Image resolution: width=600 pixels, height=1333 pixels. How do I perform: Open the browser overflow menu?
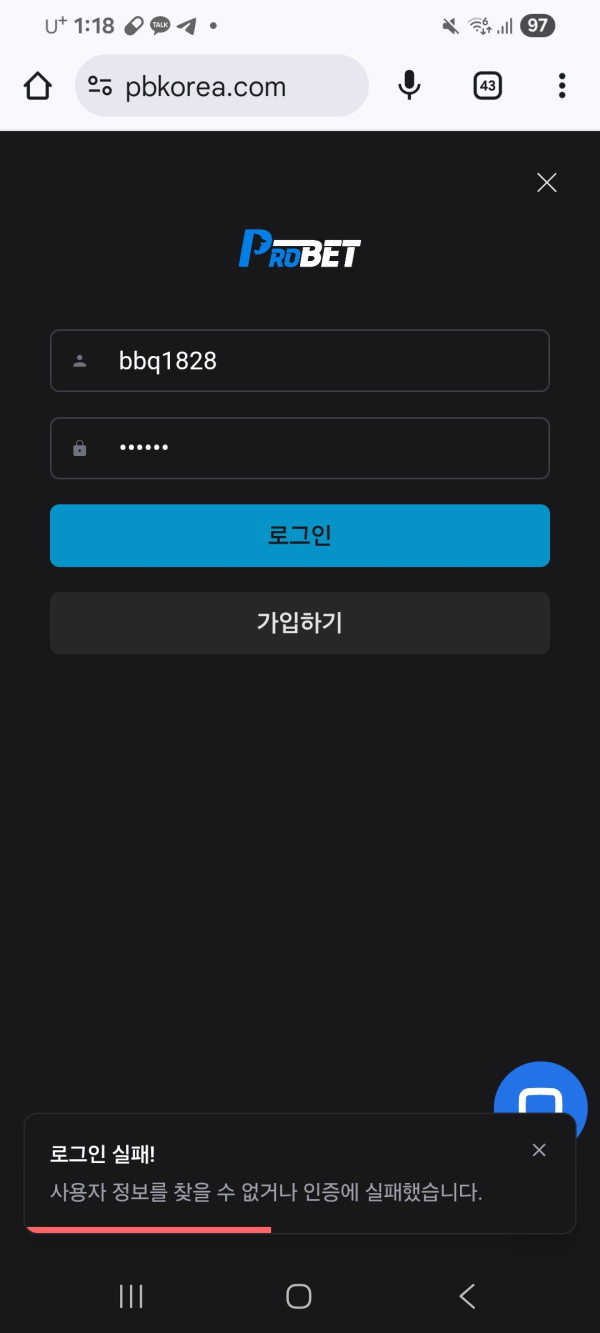tap(562, 87)
